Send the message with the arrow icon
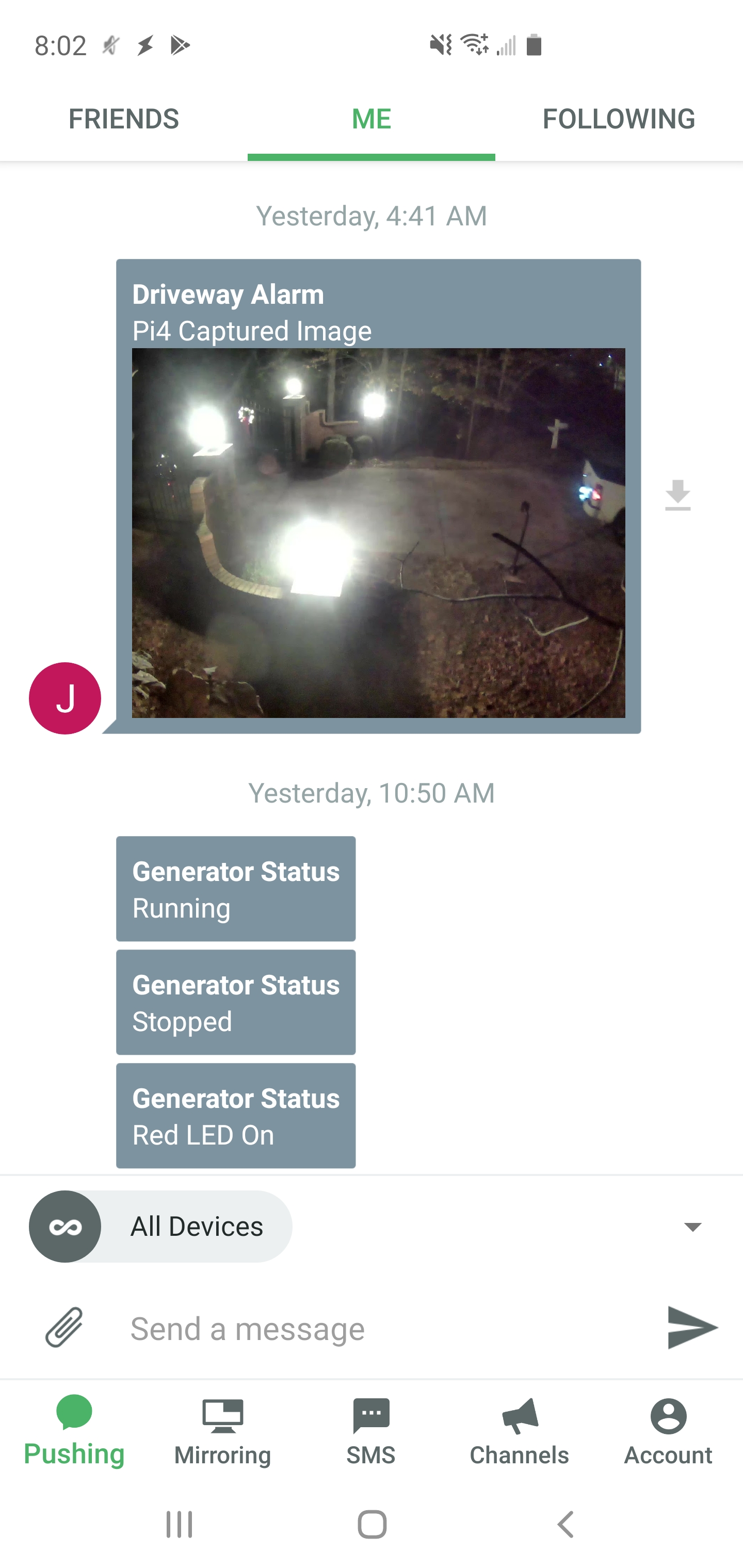 692,1328
